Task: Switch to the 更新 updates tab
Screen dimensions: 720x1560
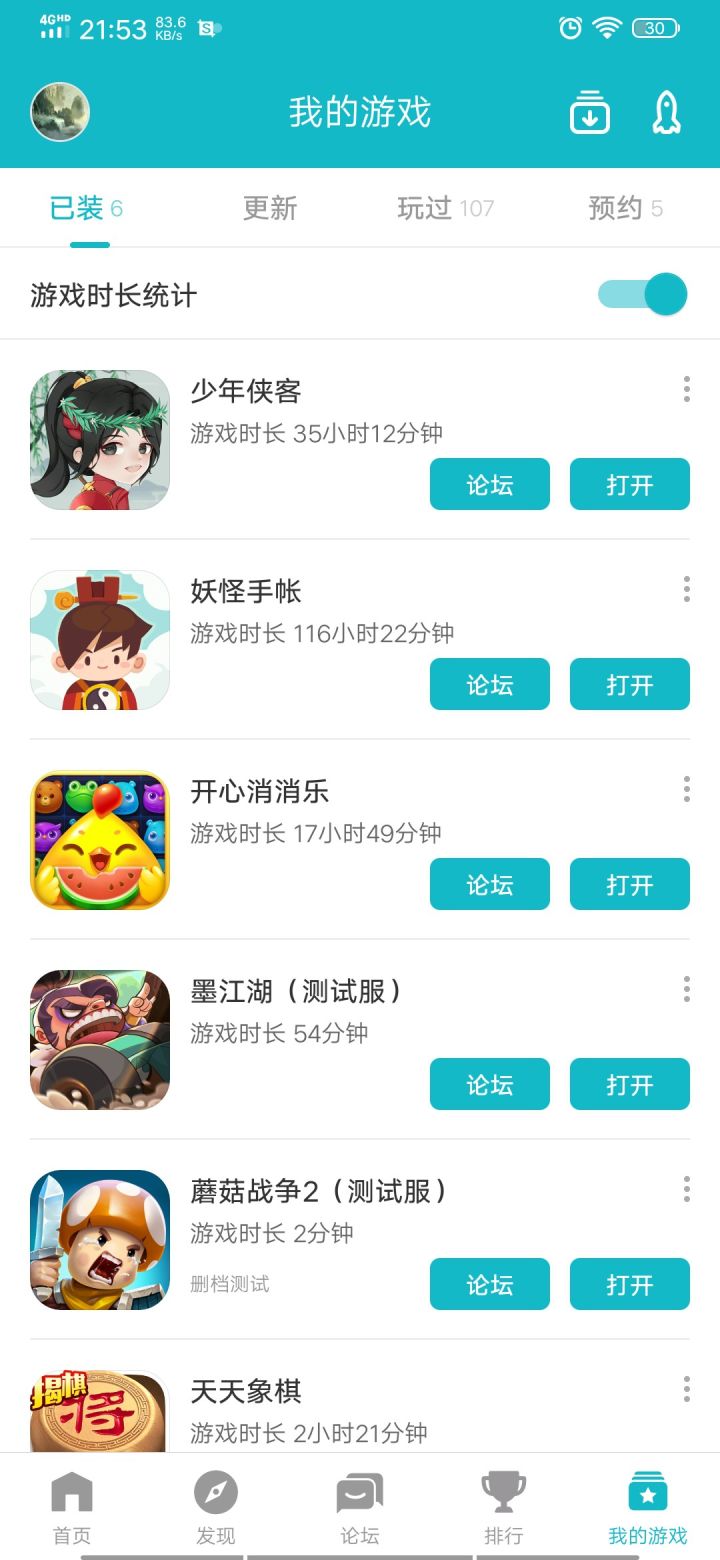Action: (268, 207)
